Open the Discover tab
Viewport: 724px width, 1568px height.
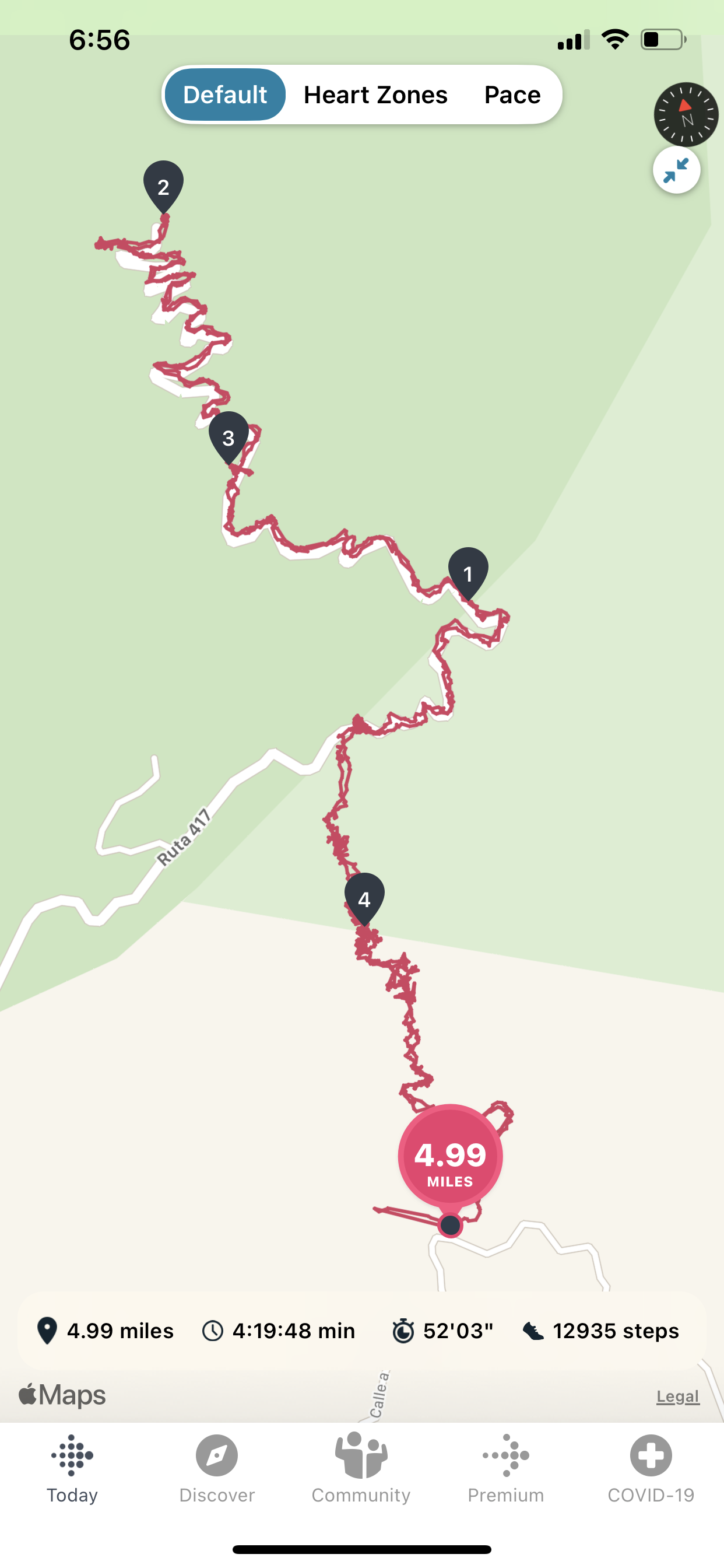point(217,1468)
